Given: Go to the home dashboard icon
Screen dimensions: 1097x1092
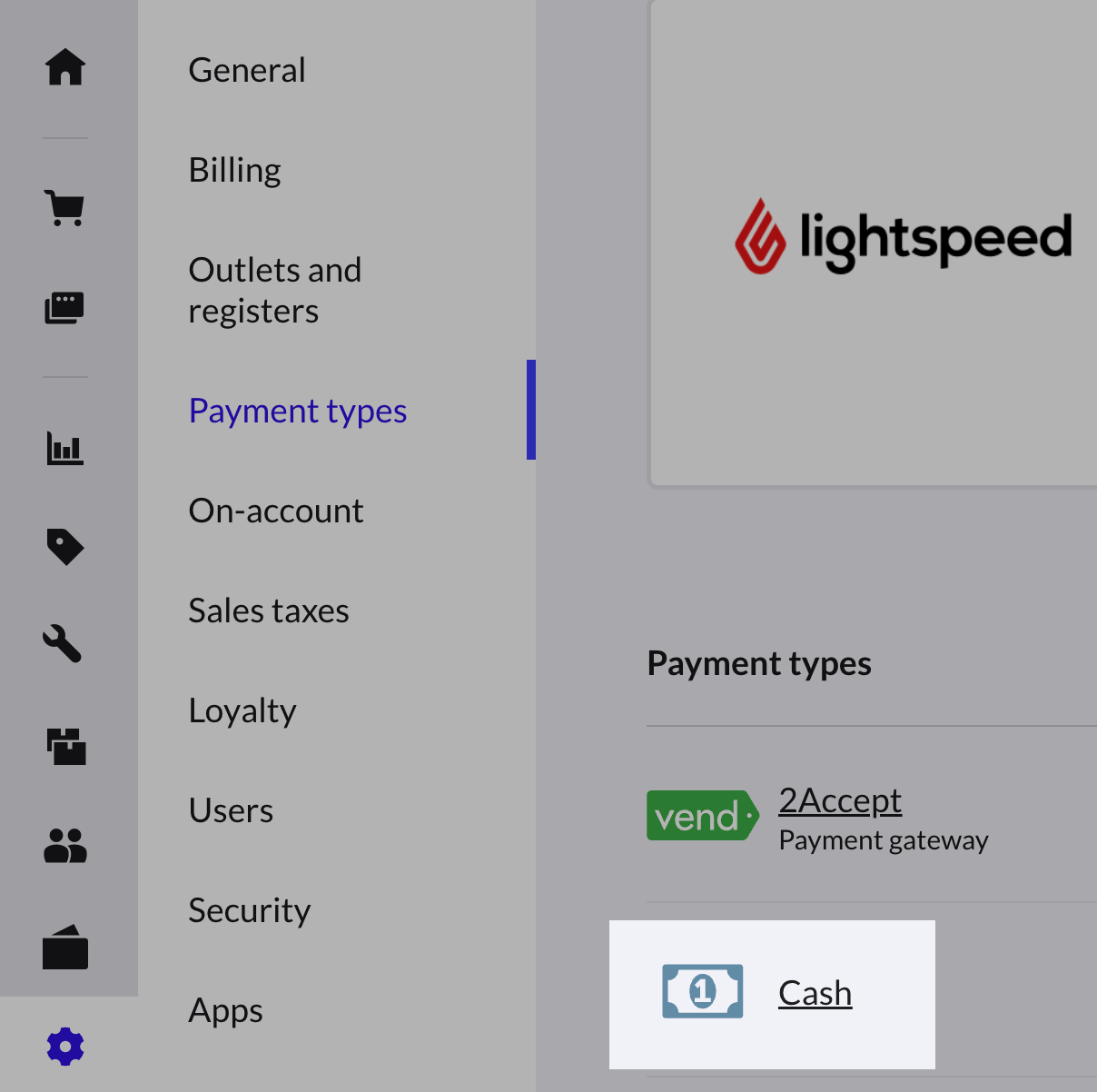Looking at the screenshot, I should [65, 68].
